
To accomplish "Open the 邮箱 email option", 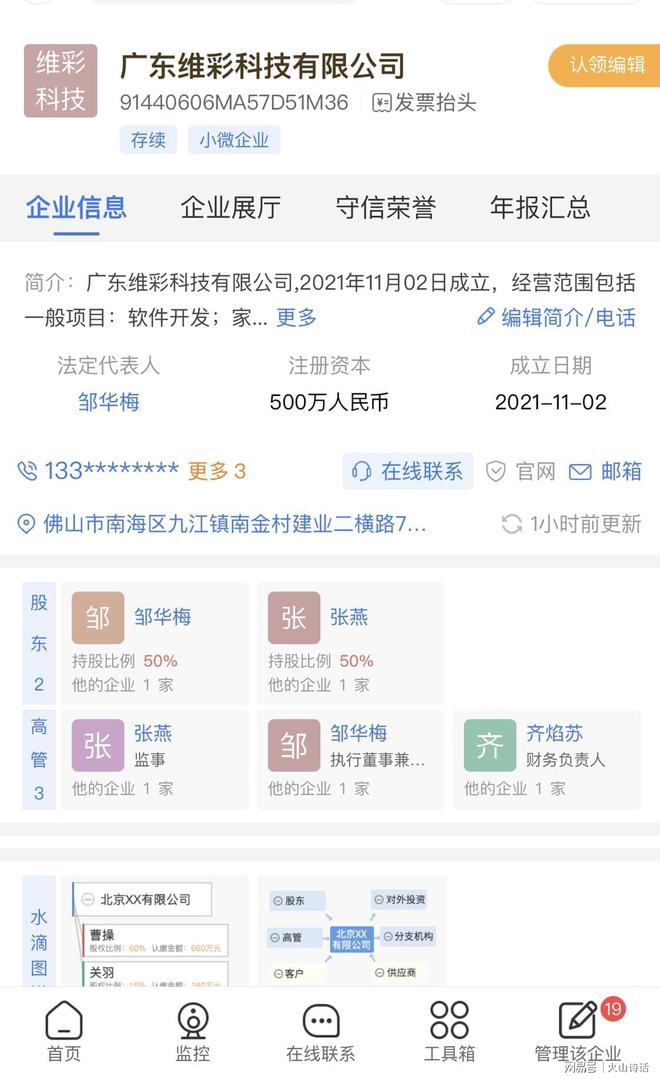I will pyautogui.click(x=606, y=471).
